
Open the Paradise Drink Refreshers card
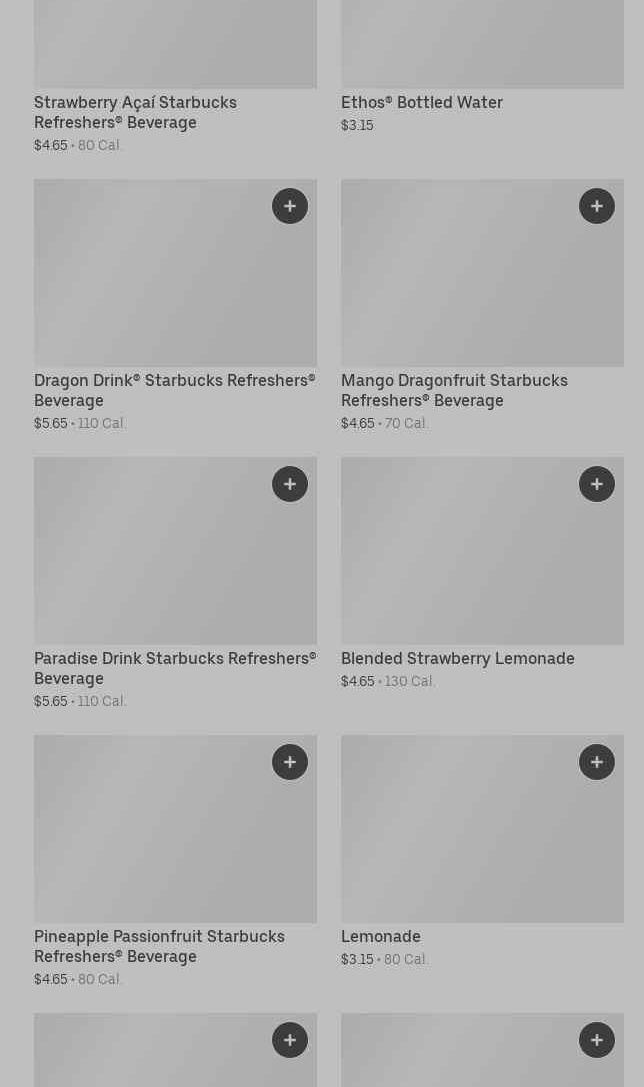click(174, 668)
